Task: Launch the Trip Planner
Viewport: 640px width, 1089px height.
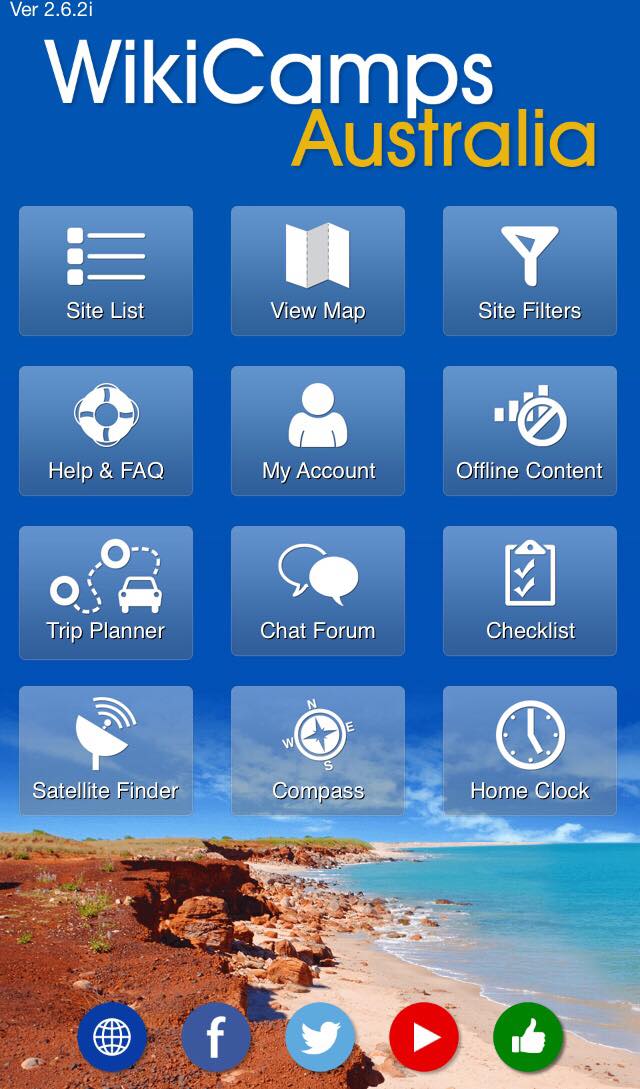Action: [106, 591]
